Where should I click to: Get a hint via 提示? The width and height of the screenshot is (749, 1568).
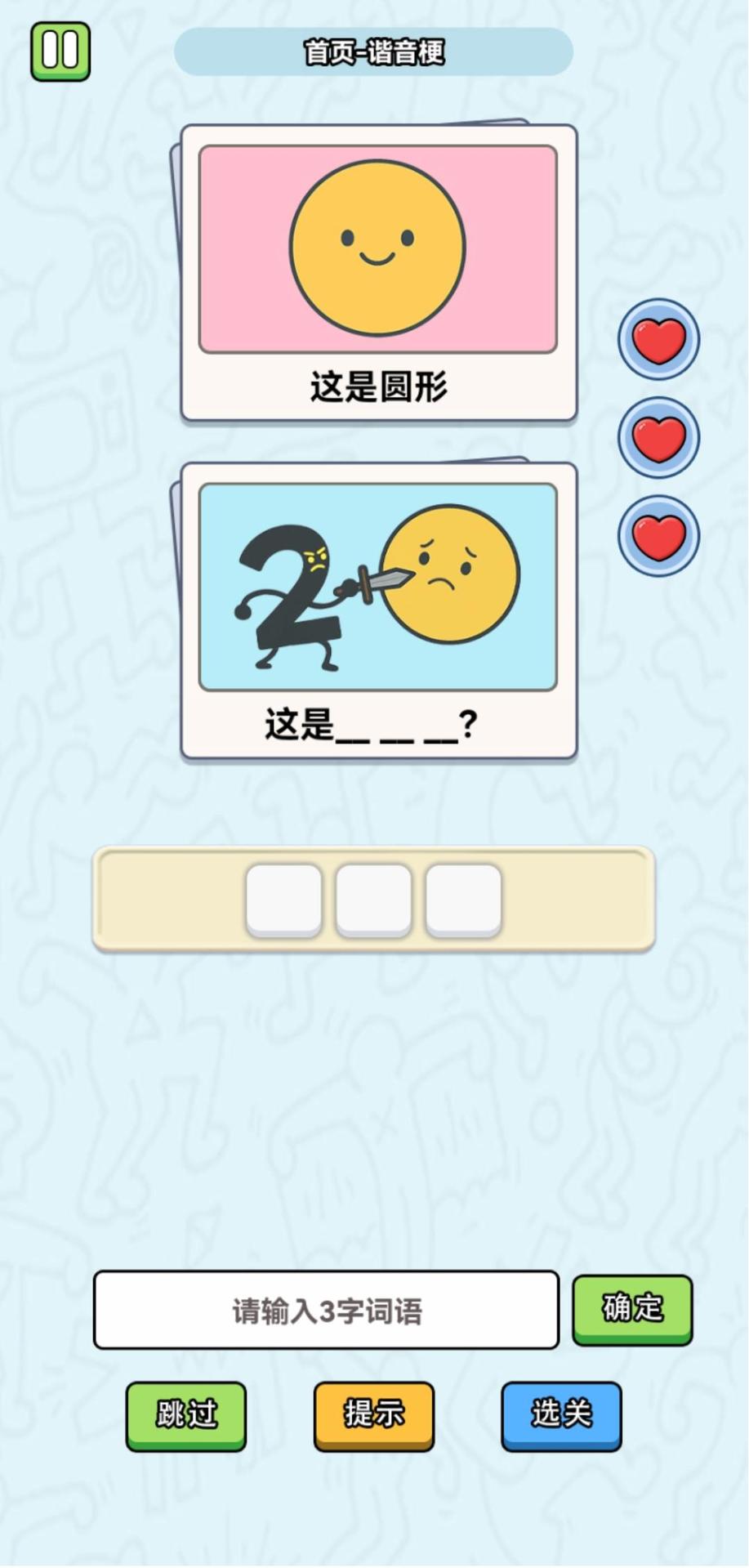pyautogui.click(x=374, y=1414)
